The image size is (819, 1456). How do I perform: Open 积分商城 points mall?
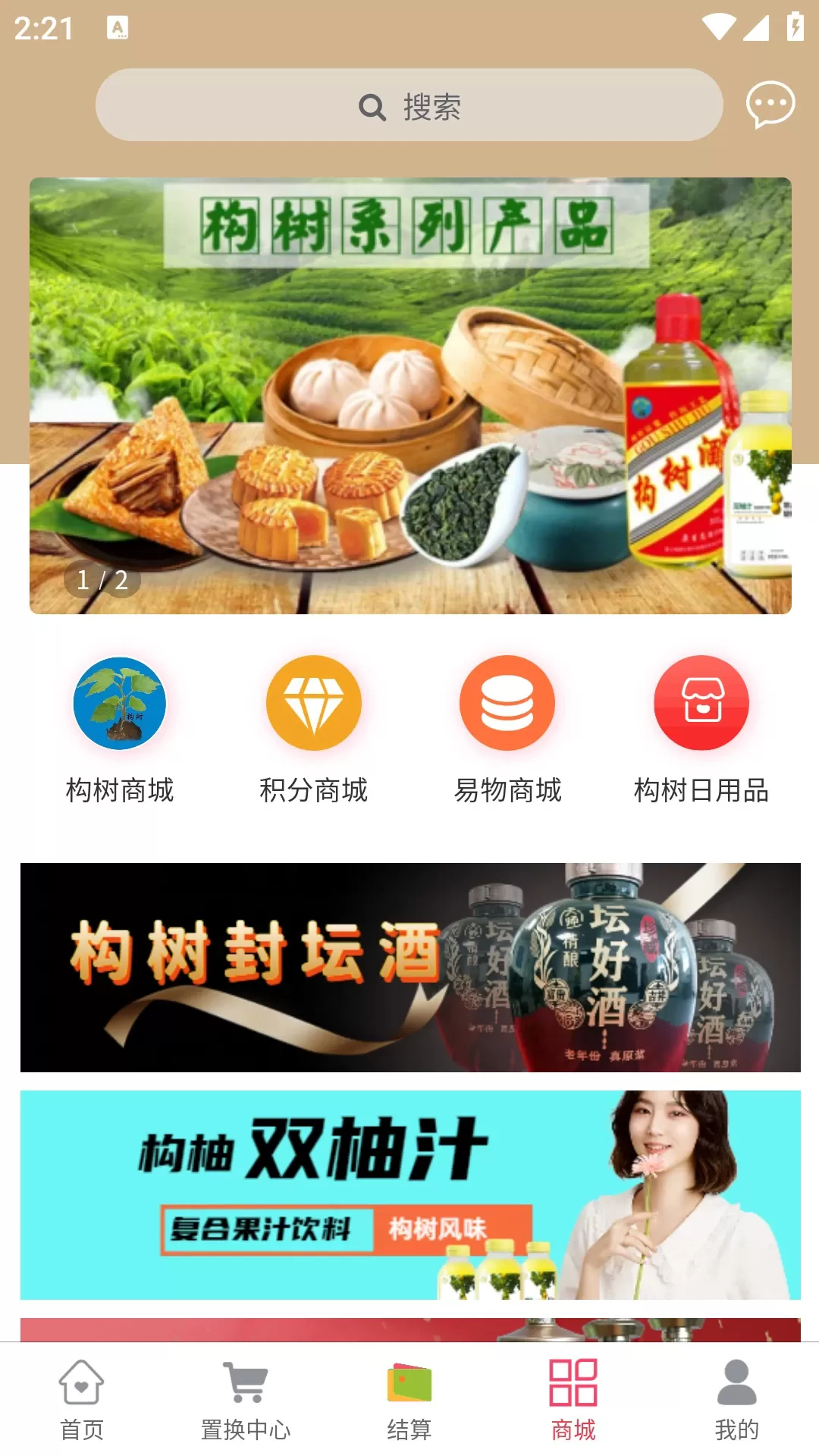tap(313, 730)
